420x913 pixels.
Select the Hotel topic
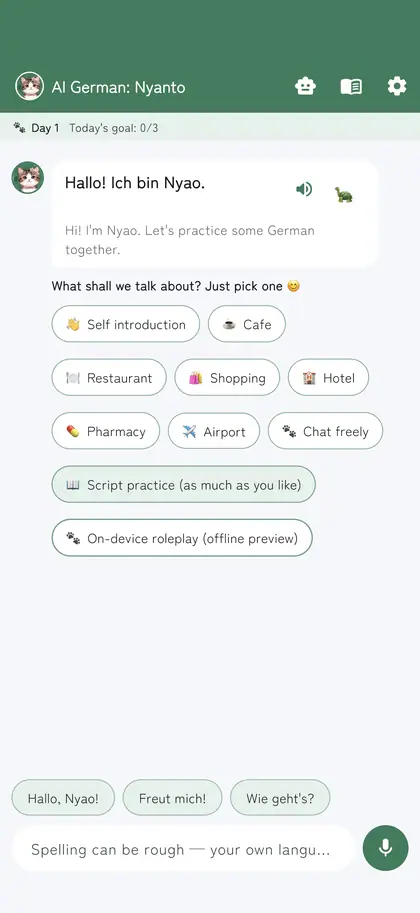point(329,378)
